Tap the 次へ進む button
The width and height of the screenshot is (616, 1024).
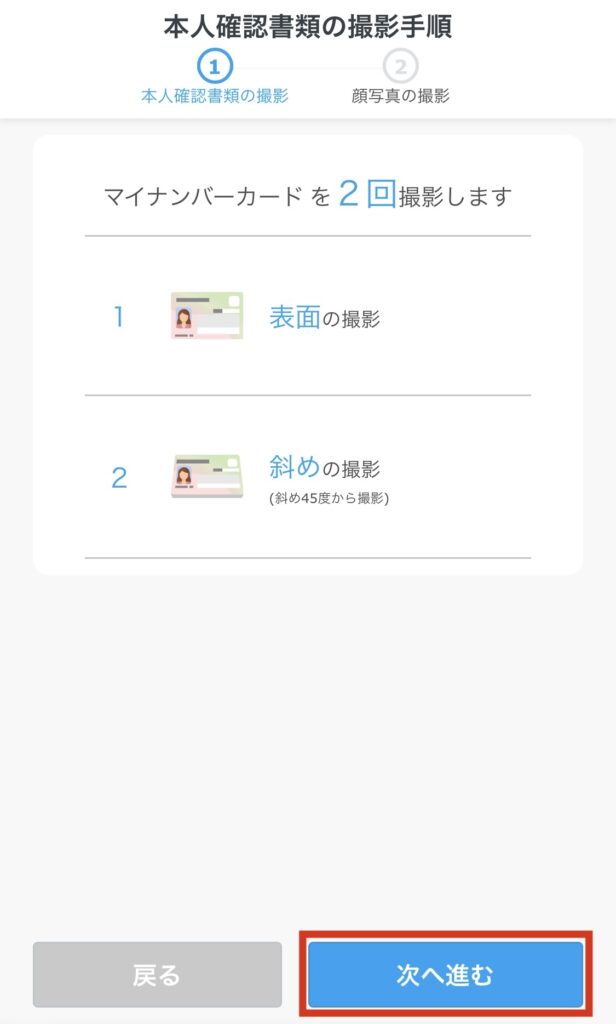pyautogui.click(x=445, y=974)
